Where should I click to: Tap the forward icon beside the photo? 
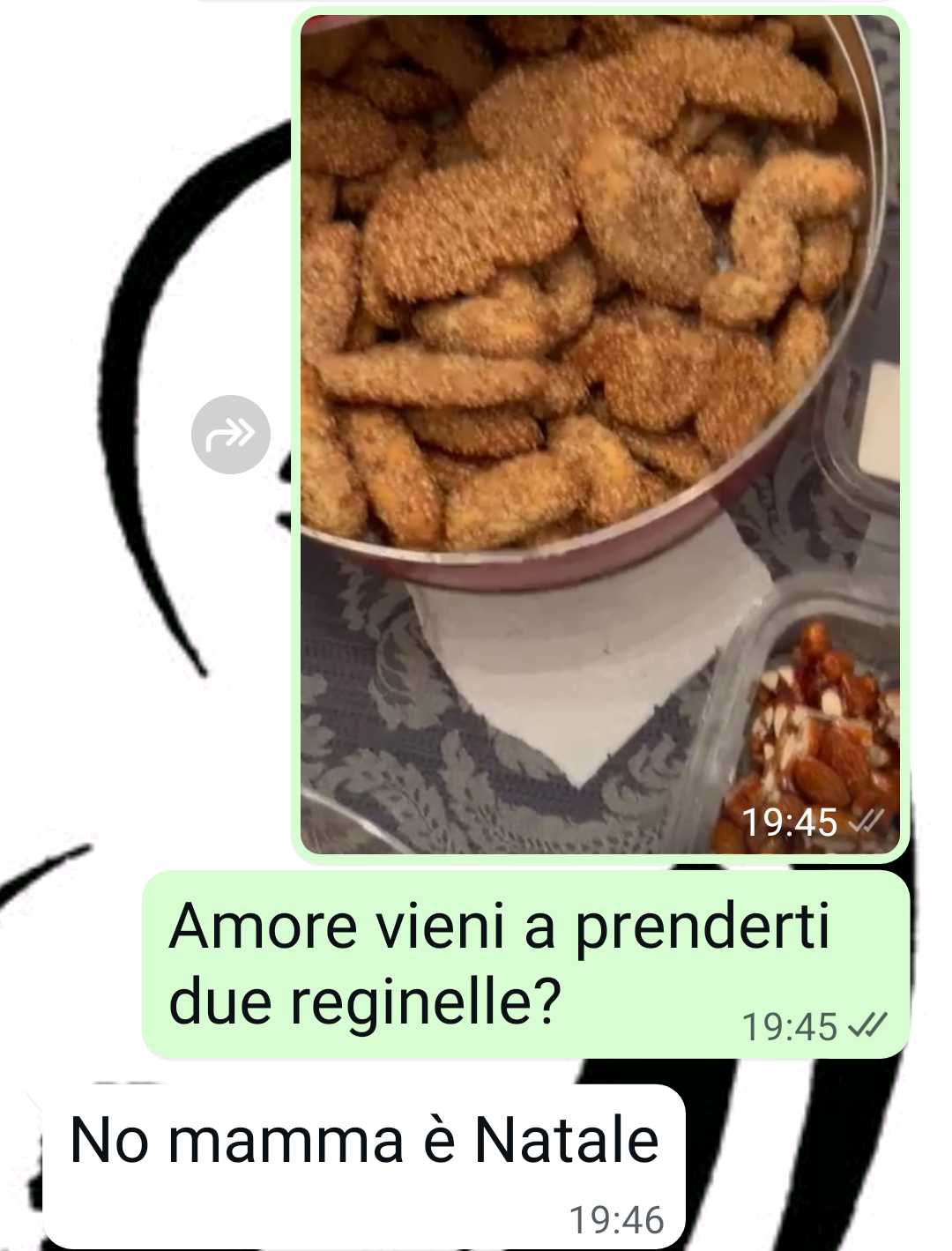[230, 434]
